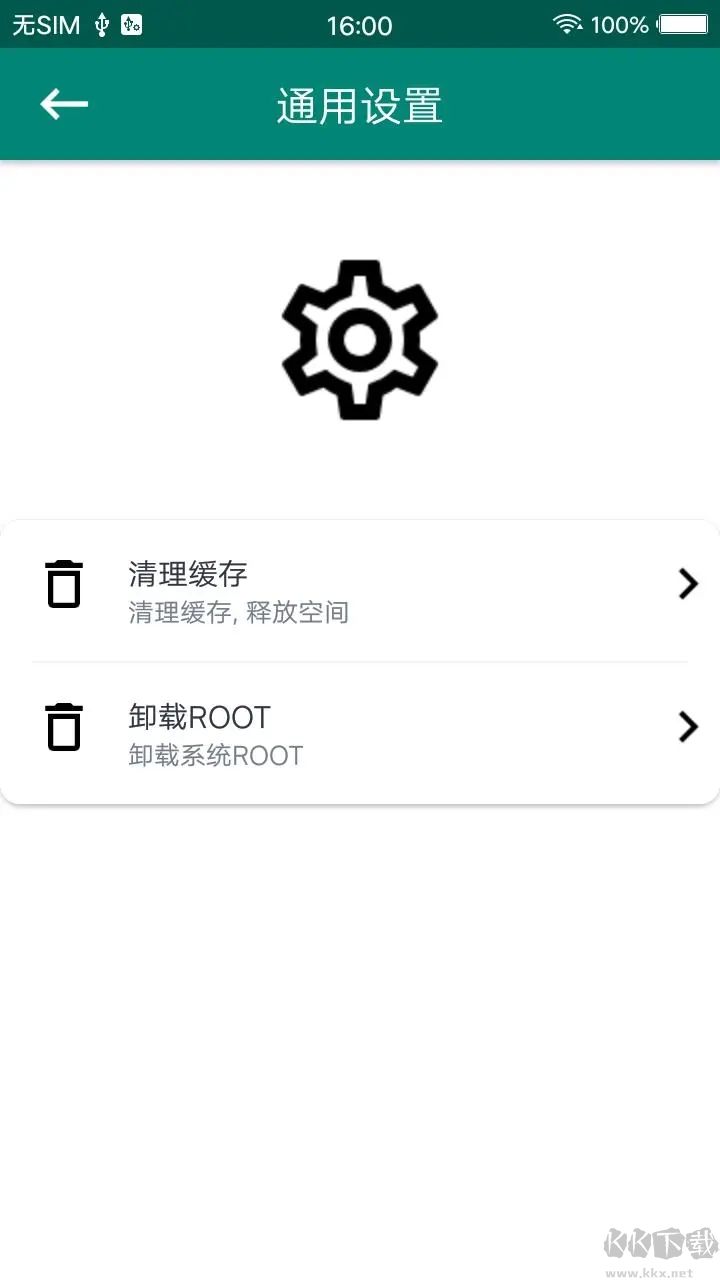Tap the USB debugging icon in the status bar
Image resolution: width=720 pixels, height=1280 pixels.
pyautogui.click(x=132, y=23)
